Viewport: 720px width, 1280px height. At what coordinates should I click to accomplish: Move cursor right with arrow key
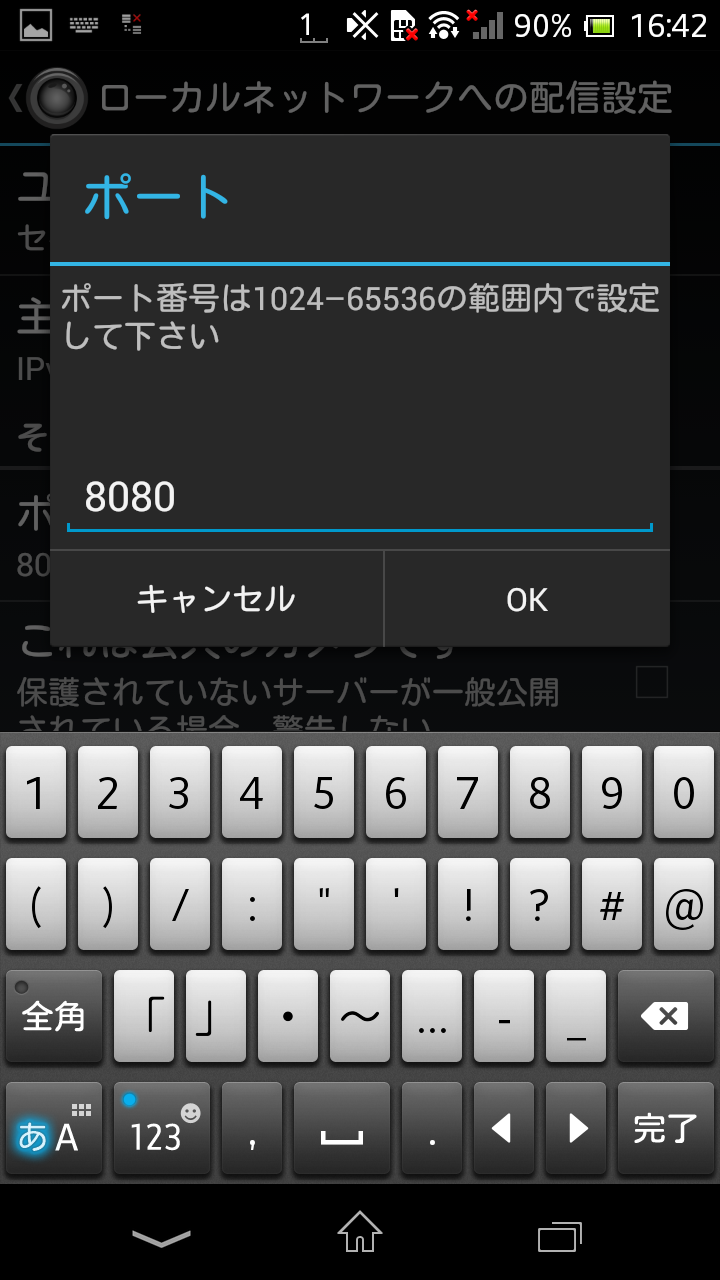pos(577,1129)
